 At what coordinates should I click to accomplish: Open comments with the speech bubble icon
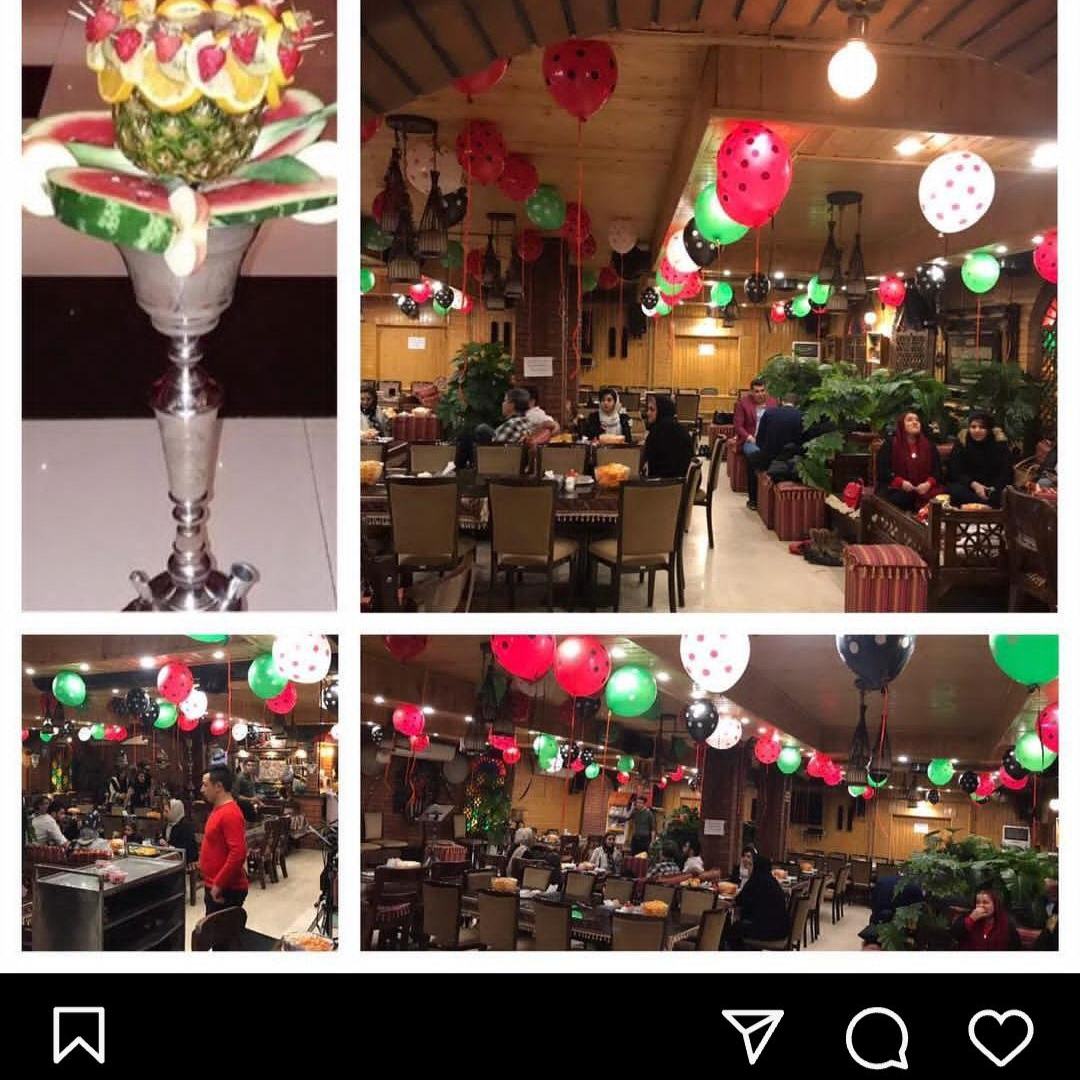coord(877,1037)
